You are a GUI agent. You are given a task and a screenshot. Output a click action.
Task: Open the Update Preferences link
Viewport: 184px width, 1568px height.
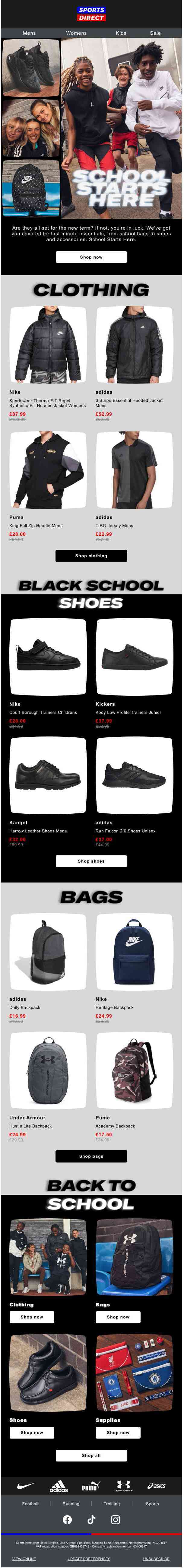(89, 1559)
